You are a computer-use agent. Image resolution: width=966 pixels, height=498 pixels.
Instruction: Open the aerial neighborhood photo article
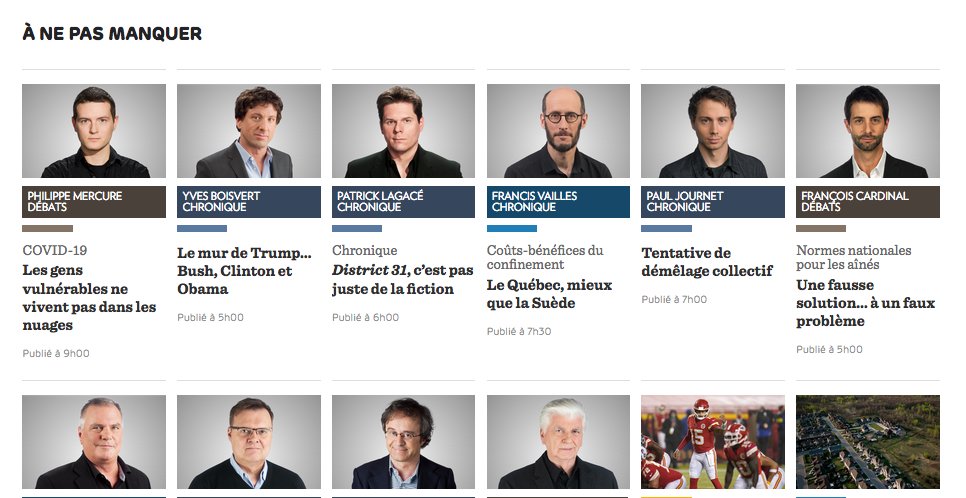click(867, 442)
